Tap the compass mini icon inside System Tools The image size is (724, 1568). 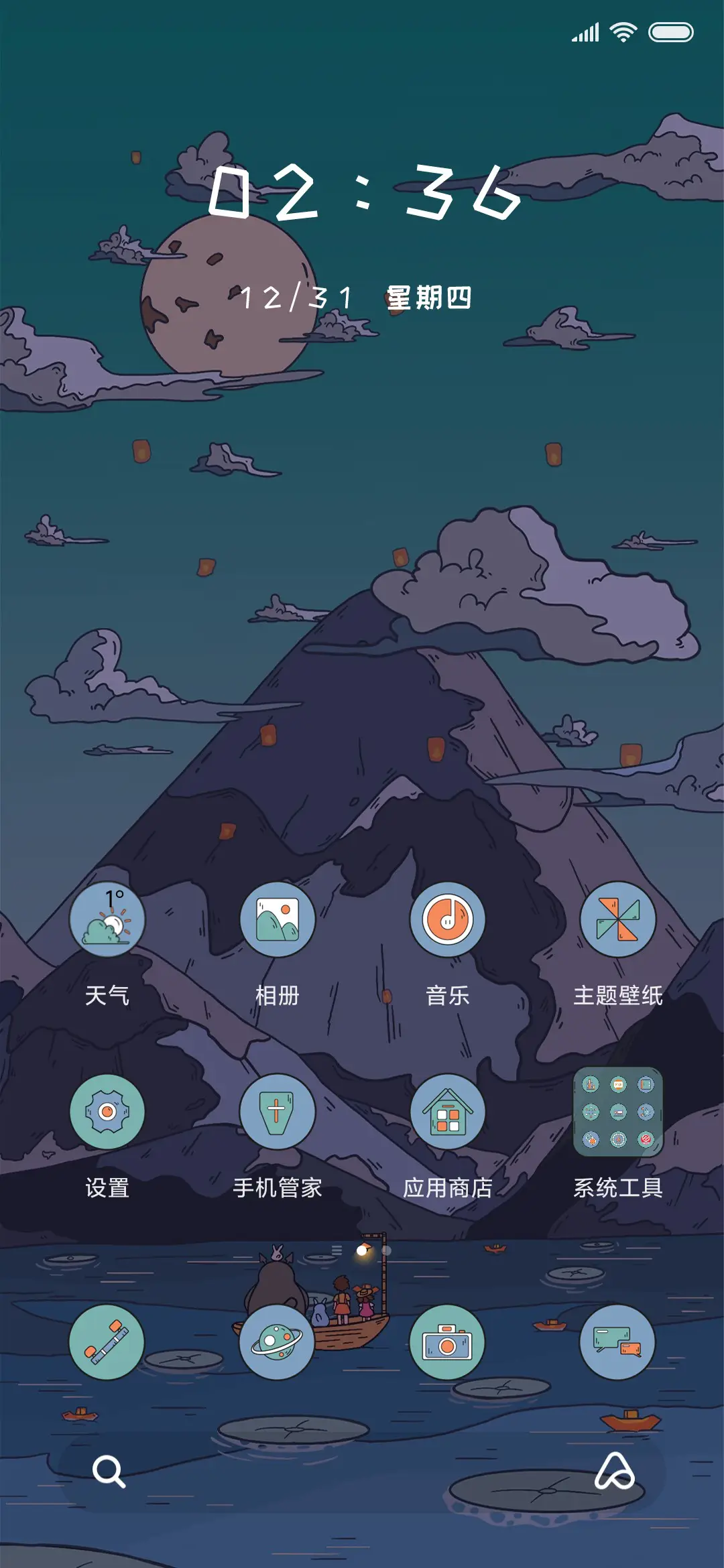619,1138
